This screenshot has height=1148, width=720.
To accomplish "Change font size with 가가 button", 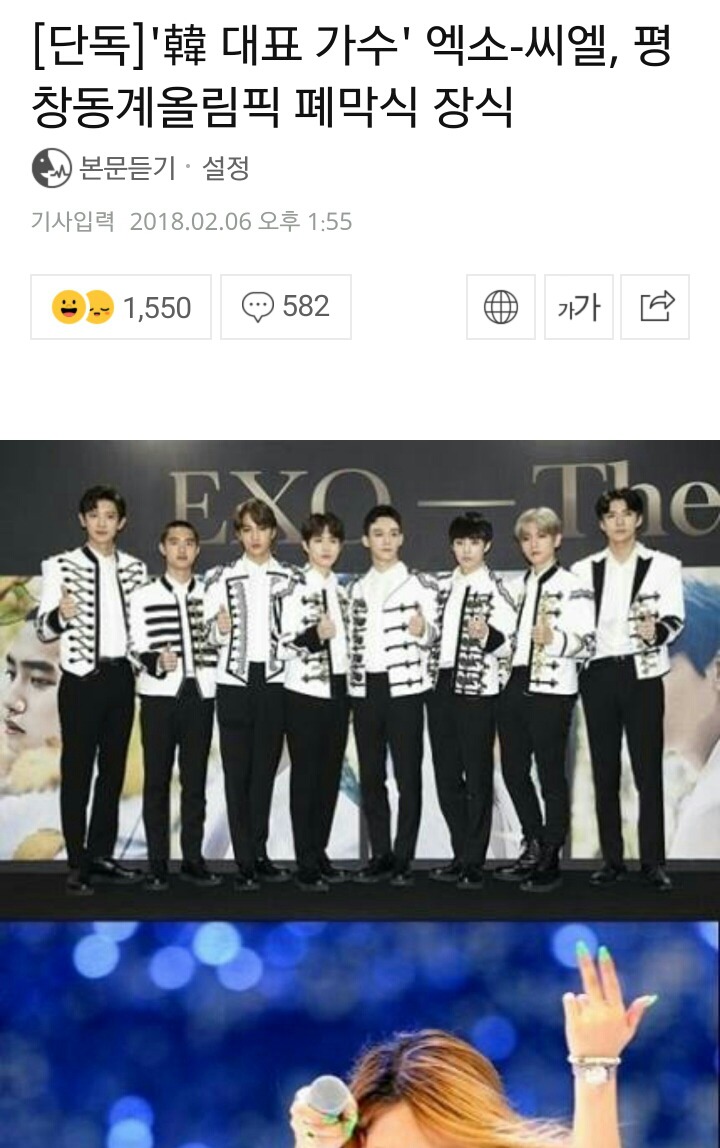I will tap(579, 307).
